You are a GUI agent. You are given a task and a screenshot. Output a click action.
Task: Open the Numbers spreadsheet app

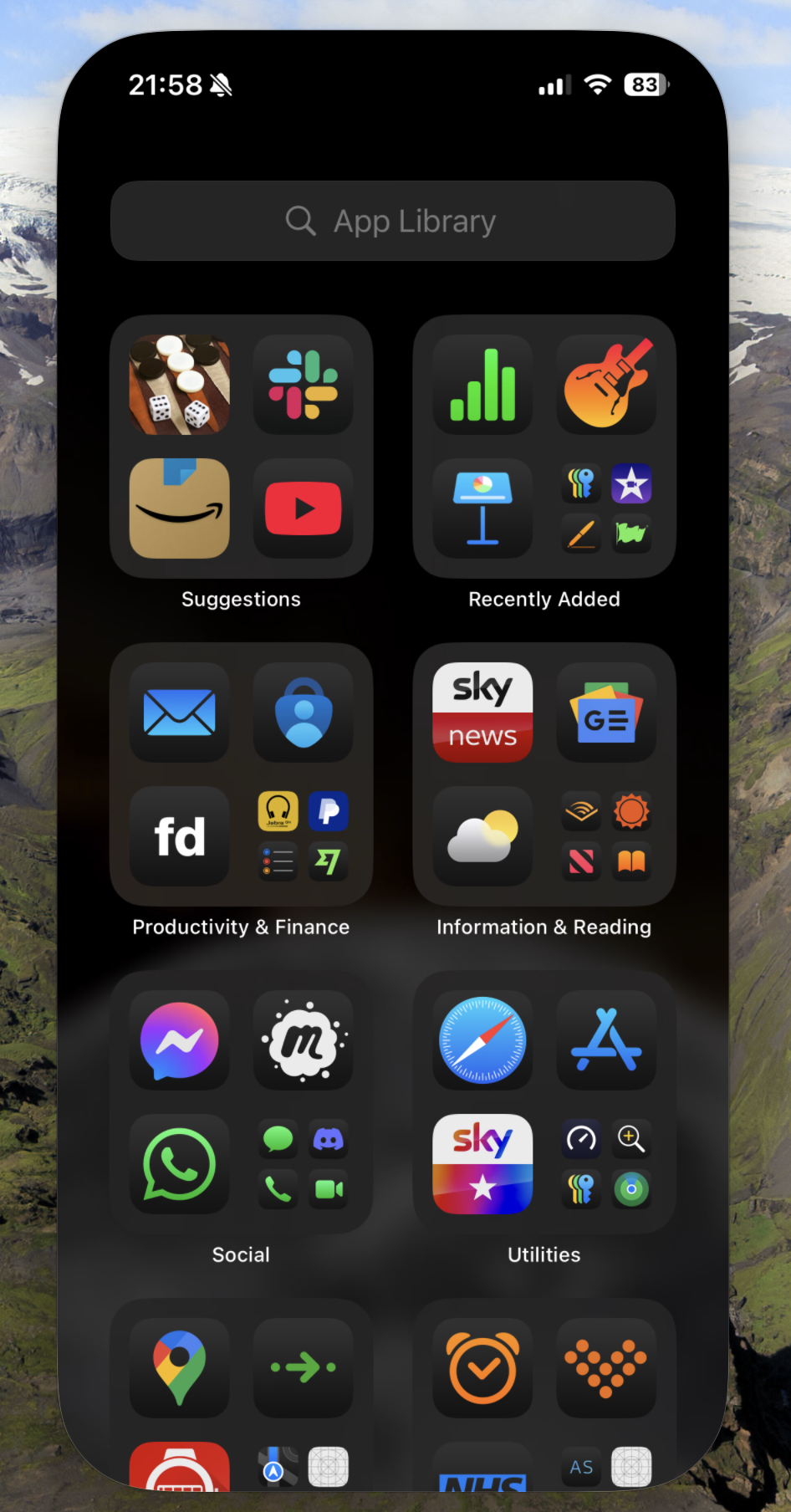point(482,385)
